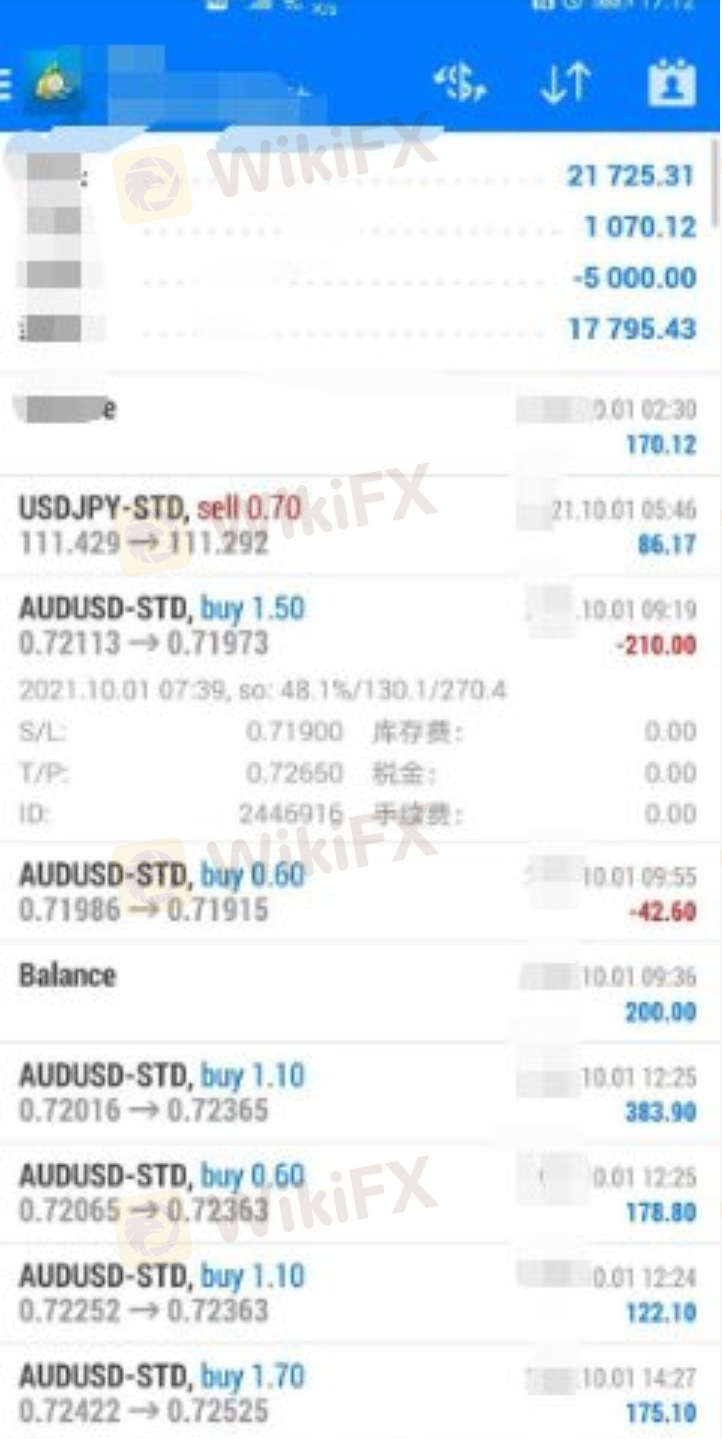Open the Balance entry of 200.00

tap(360, 992)
